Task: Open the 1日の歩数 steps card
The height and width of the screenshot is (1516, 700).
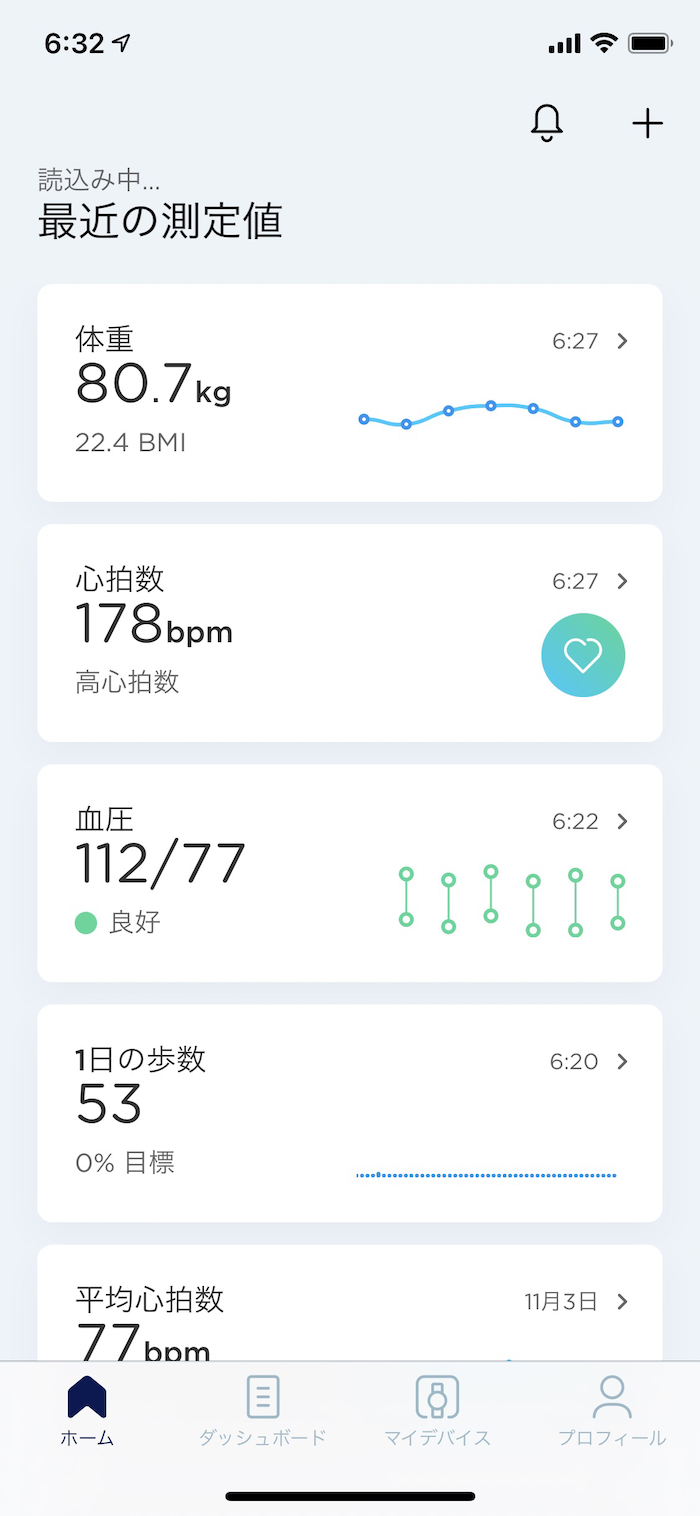Action: coord(349,1112)
